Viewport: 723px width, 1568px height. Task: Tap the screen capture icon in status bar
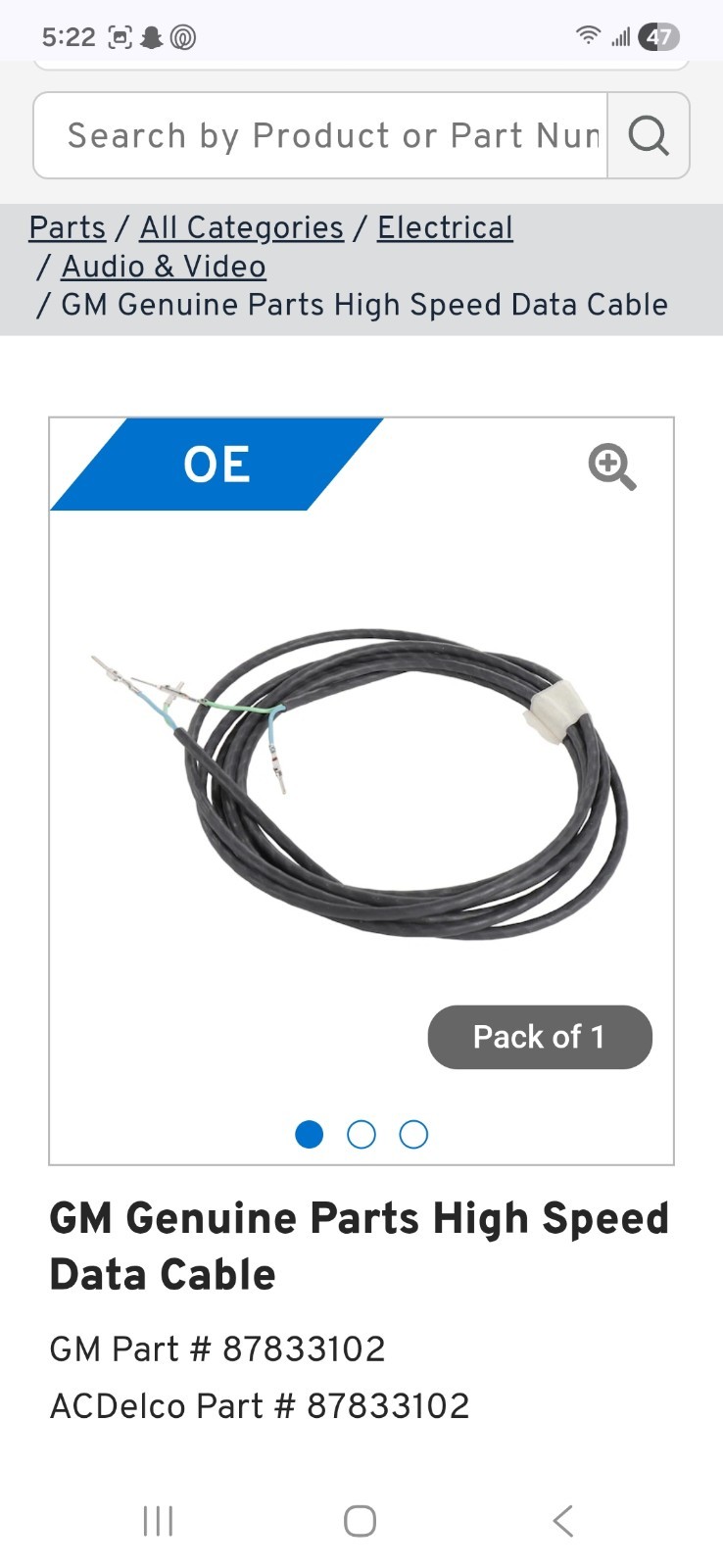click(119, 35)
